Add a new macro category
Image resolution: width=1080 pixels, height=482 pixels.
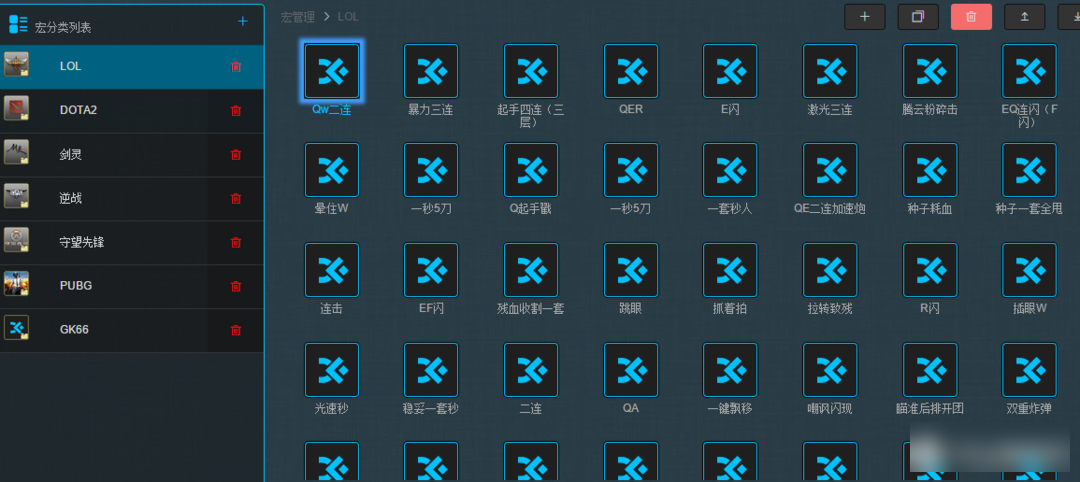click(242, 21)
